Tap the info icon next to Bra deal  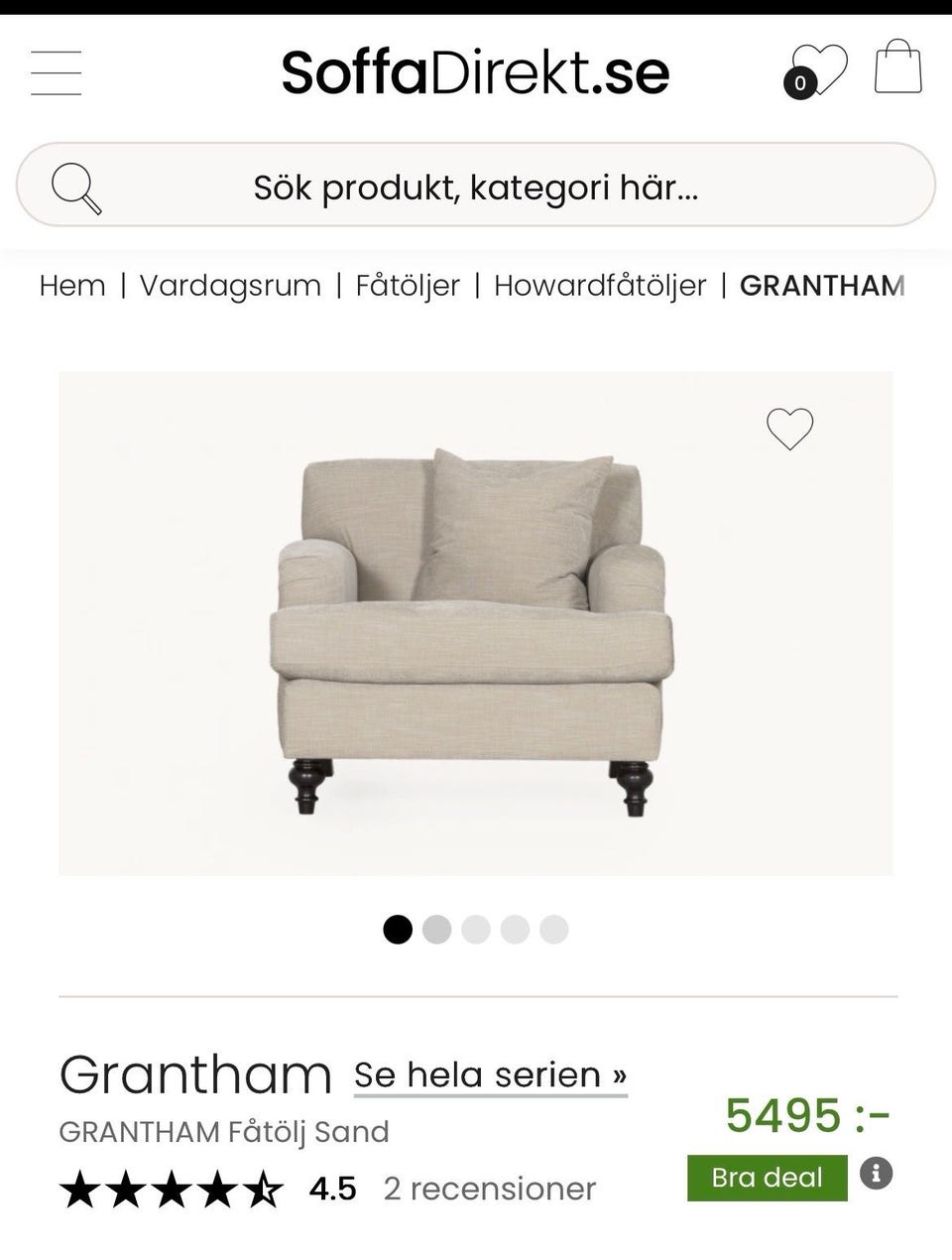(x=876, y=1177)
